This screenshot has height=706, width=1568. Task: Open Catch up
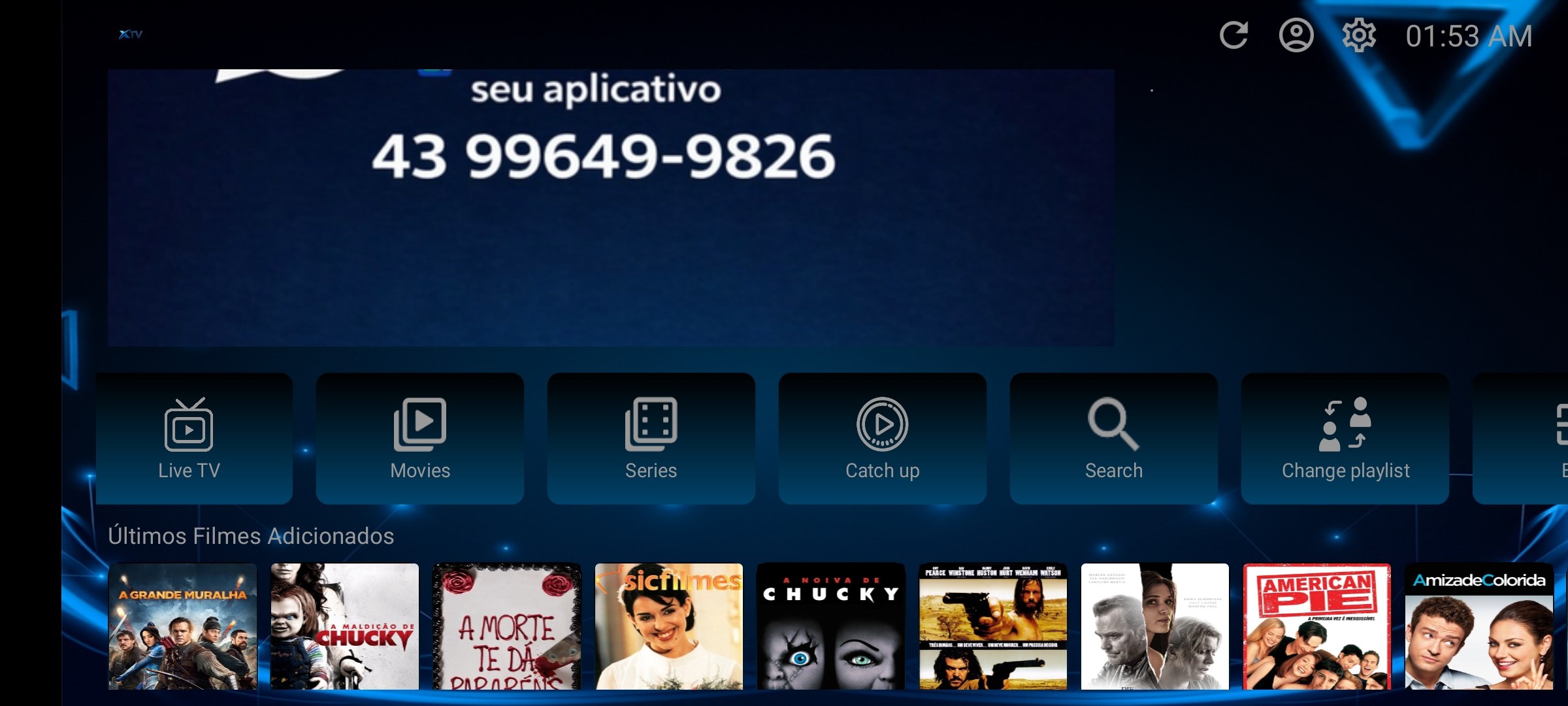pyautogui.click(x=883, y=438)
